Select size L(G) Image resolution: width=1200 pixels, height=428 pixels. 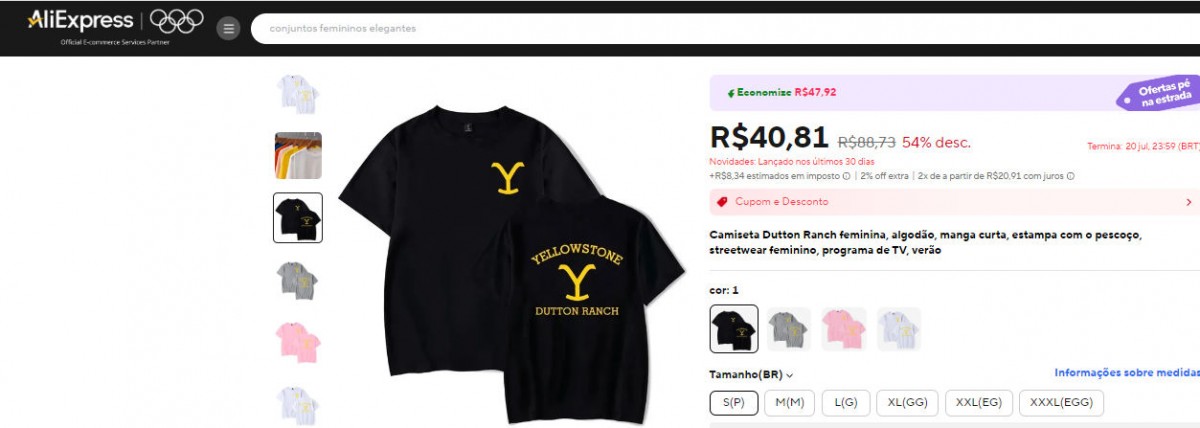[846, 403]
